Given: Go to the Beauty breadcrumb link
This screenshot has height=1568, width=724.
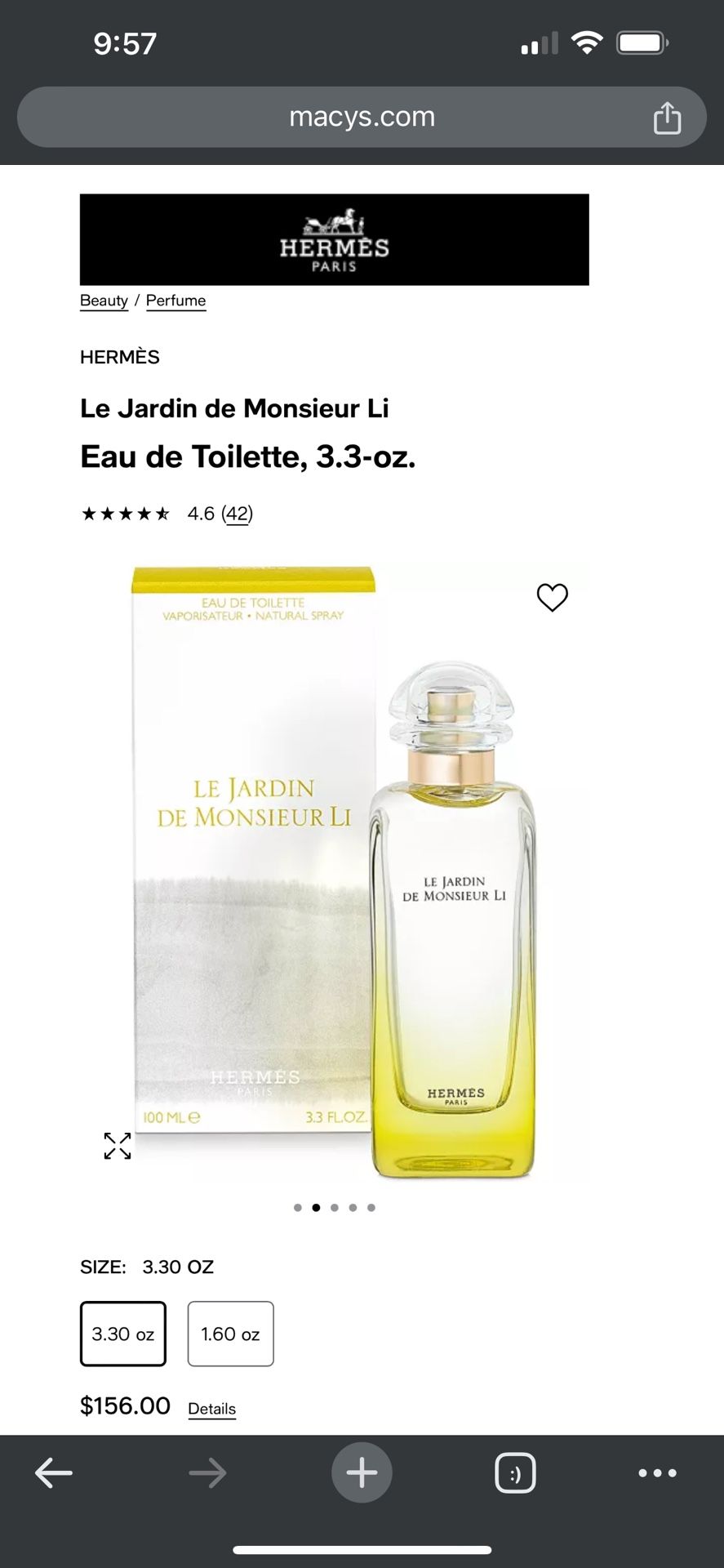Looking at the screenshot, I should 104,301.
